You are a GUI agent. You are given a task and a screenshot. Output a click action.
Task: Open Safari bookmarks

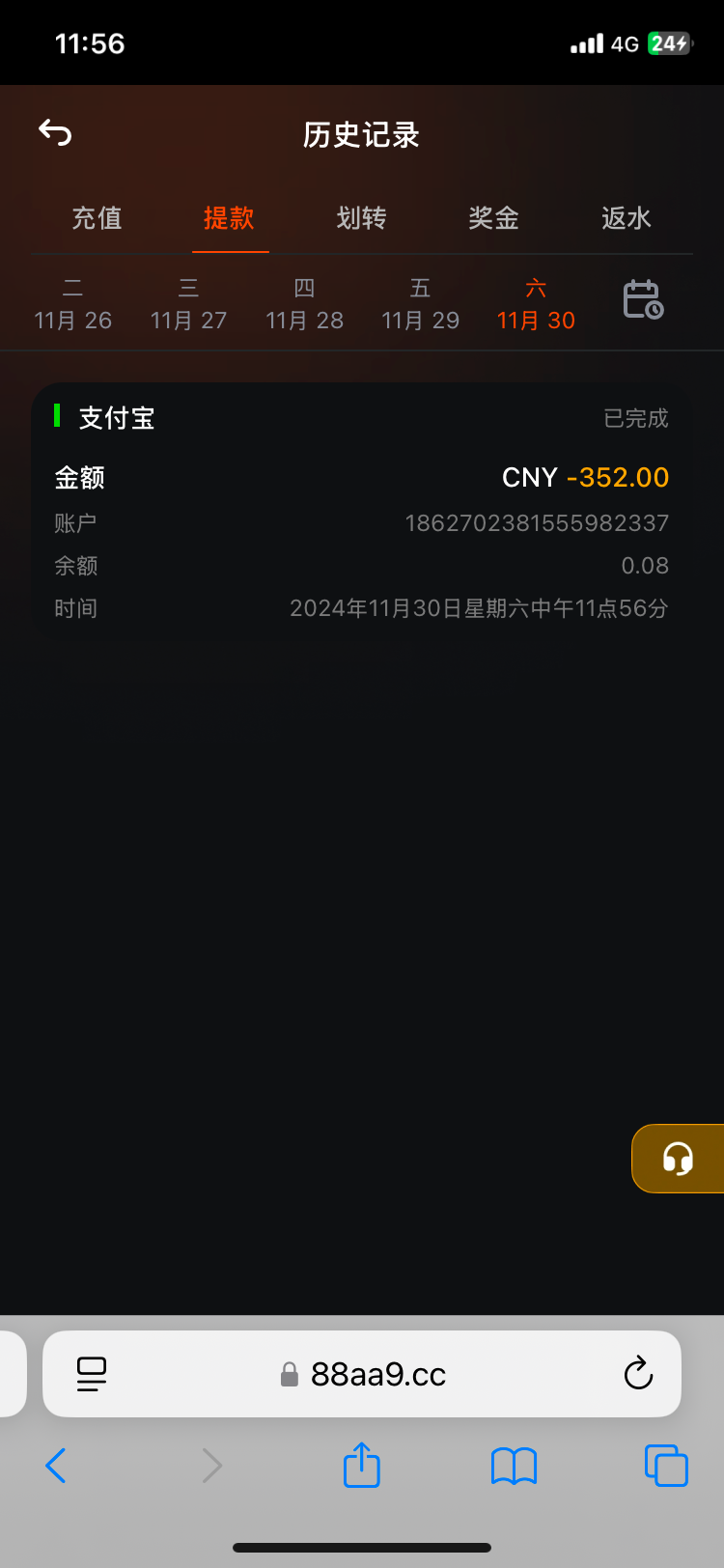(514, 1466)
